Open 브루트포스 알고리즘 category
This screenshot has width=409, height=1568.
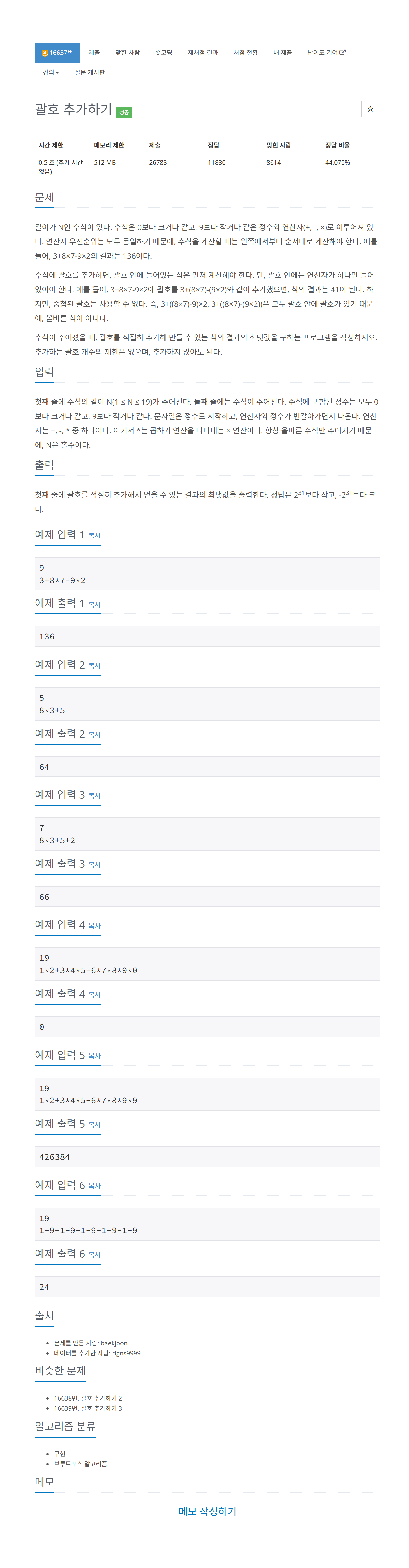click(x=80, y=1463)
